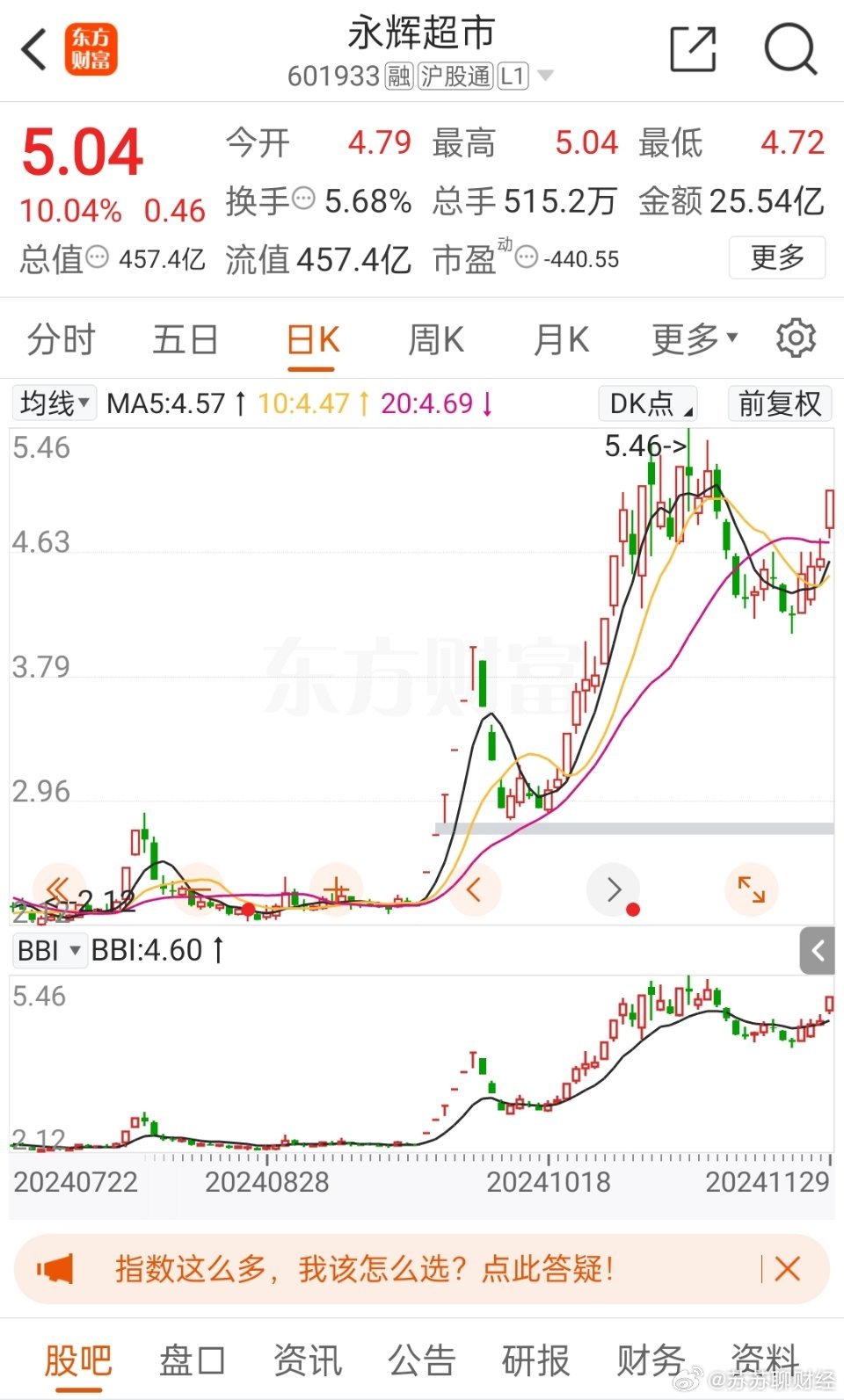
Task: Close the index selection banner
Action: coord(787,1268)
